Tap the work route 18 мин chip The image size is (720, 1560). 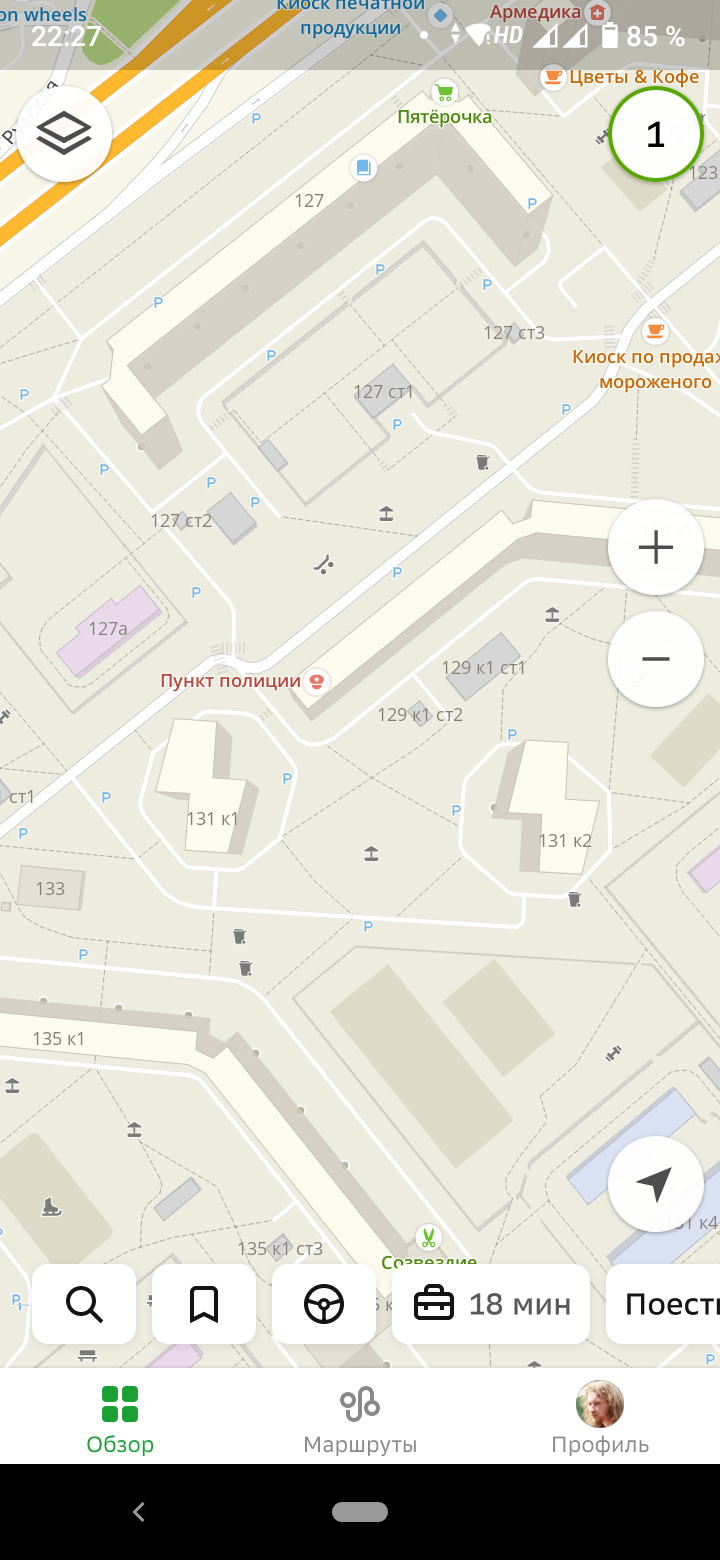492,1304
